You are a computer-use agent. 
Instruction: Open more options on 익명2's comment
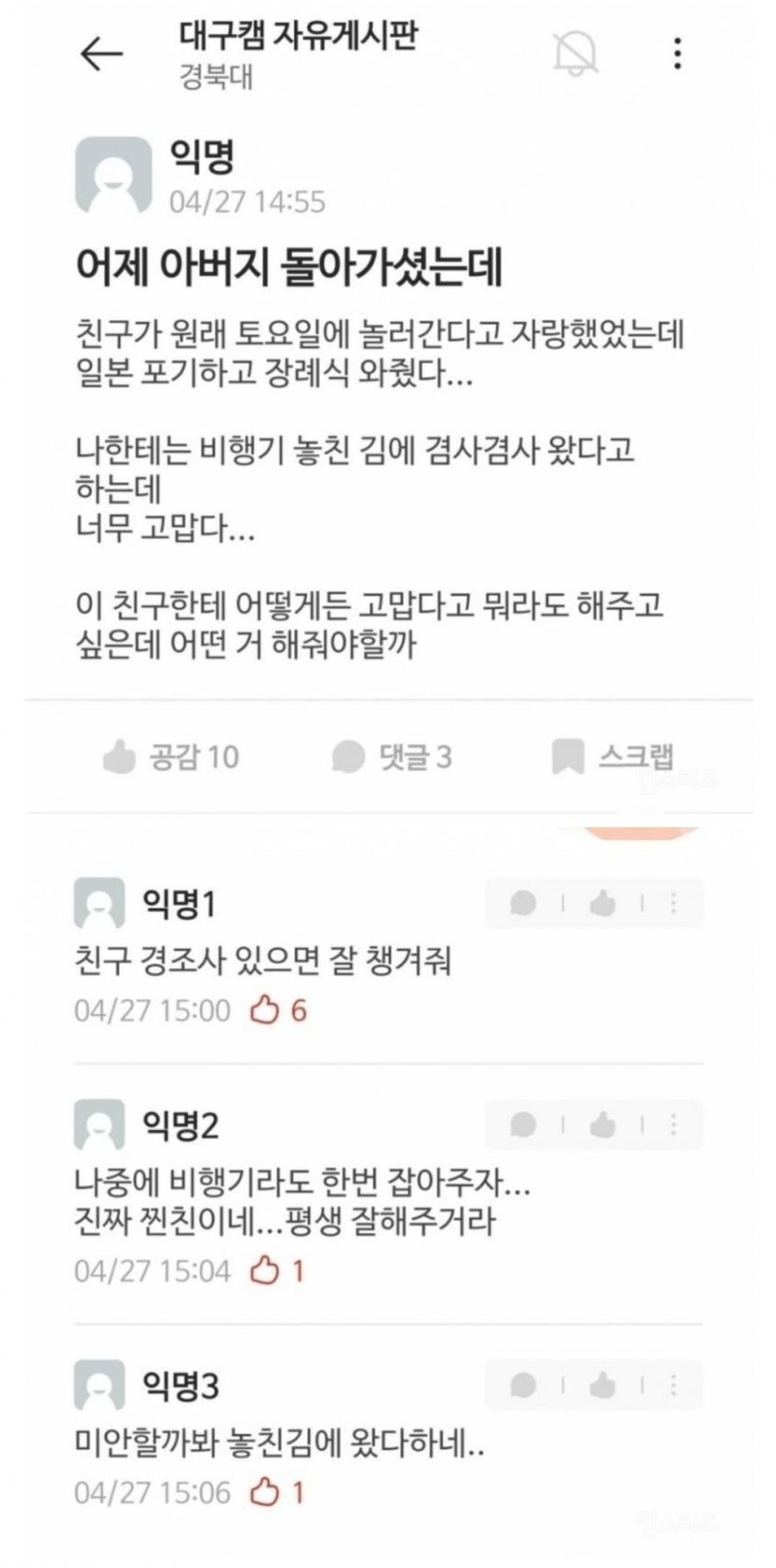coord(673,1125)
